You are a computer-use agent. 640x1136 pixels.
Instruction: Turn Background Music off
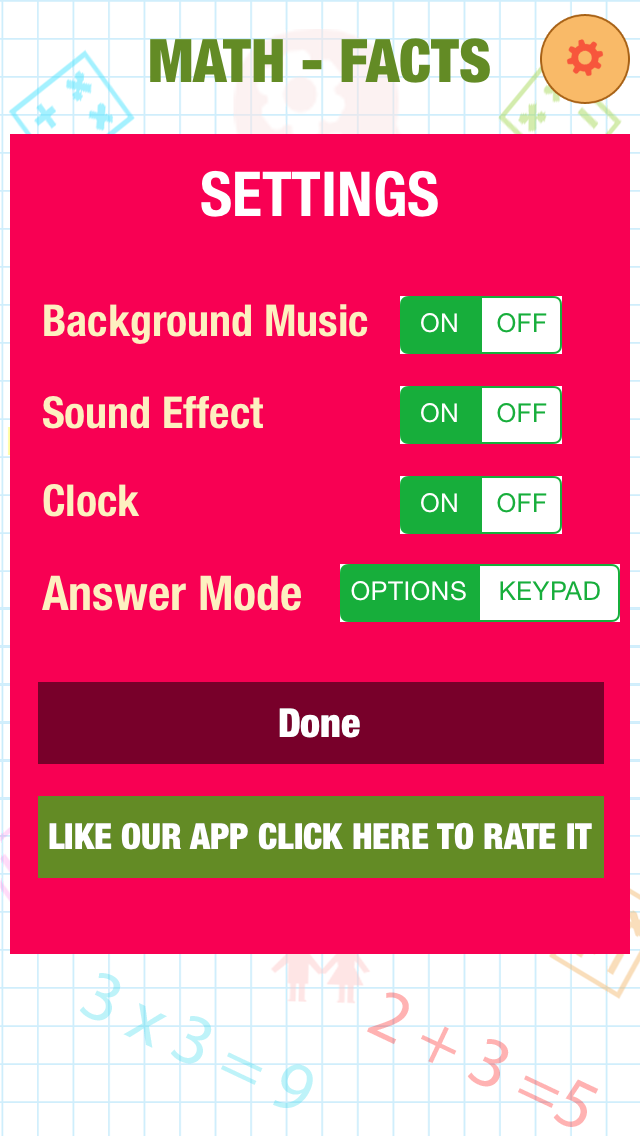(x=521, y=325)
